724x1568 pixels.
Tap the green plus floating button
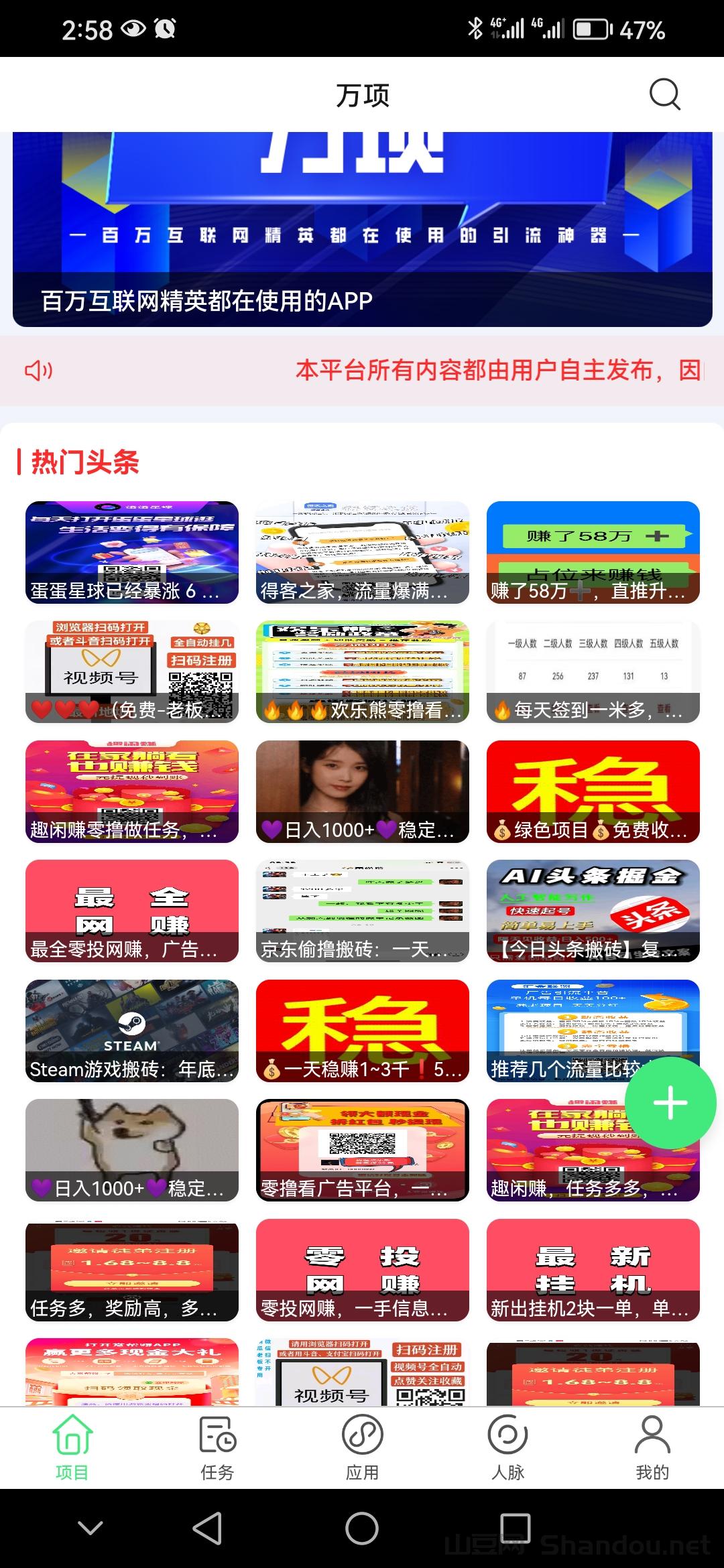tap(670, 1103)
